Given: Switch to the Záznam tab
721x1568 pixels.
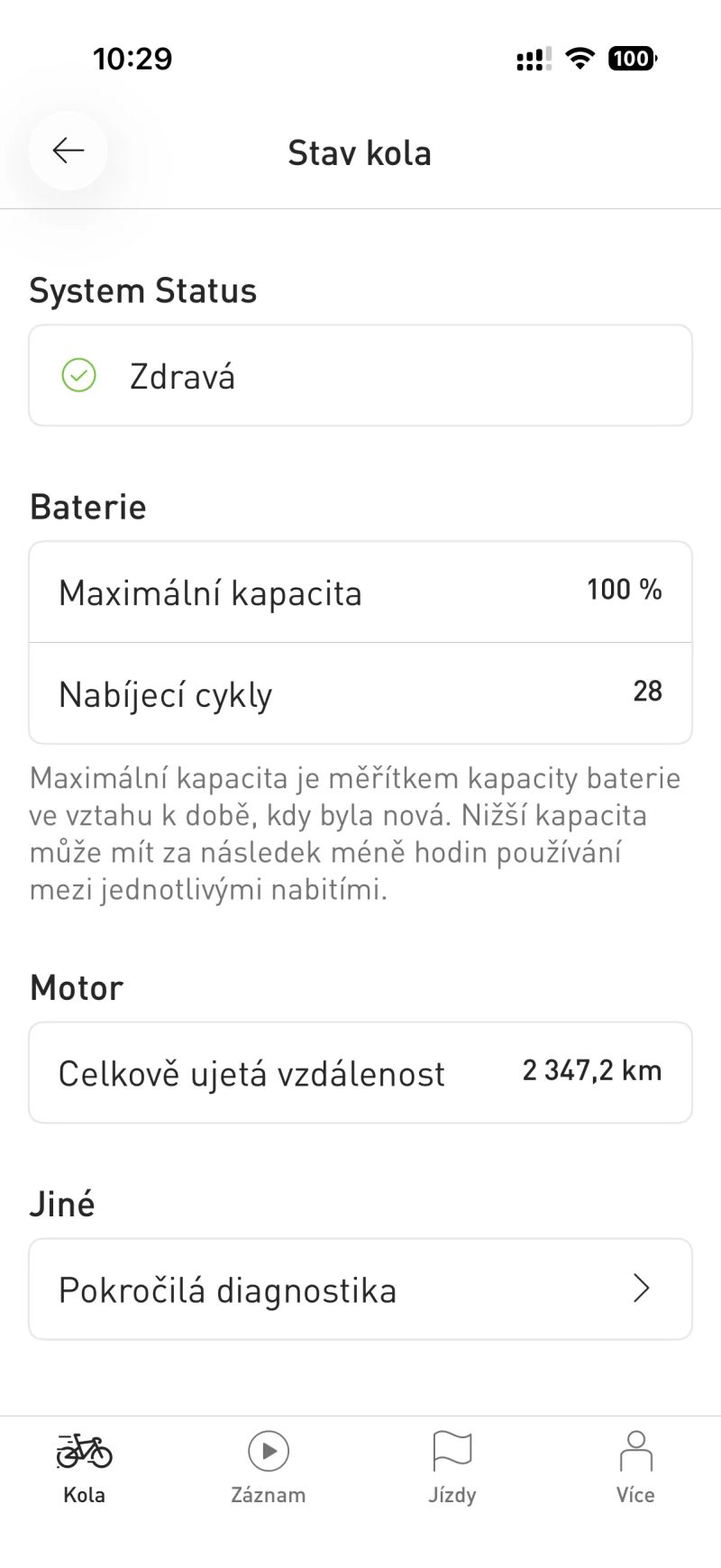Looking at the screenshot, I should click(269, 1466).
